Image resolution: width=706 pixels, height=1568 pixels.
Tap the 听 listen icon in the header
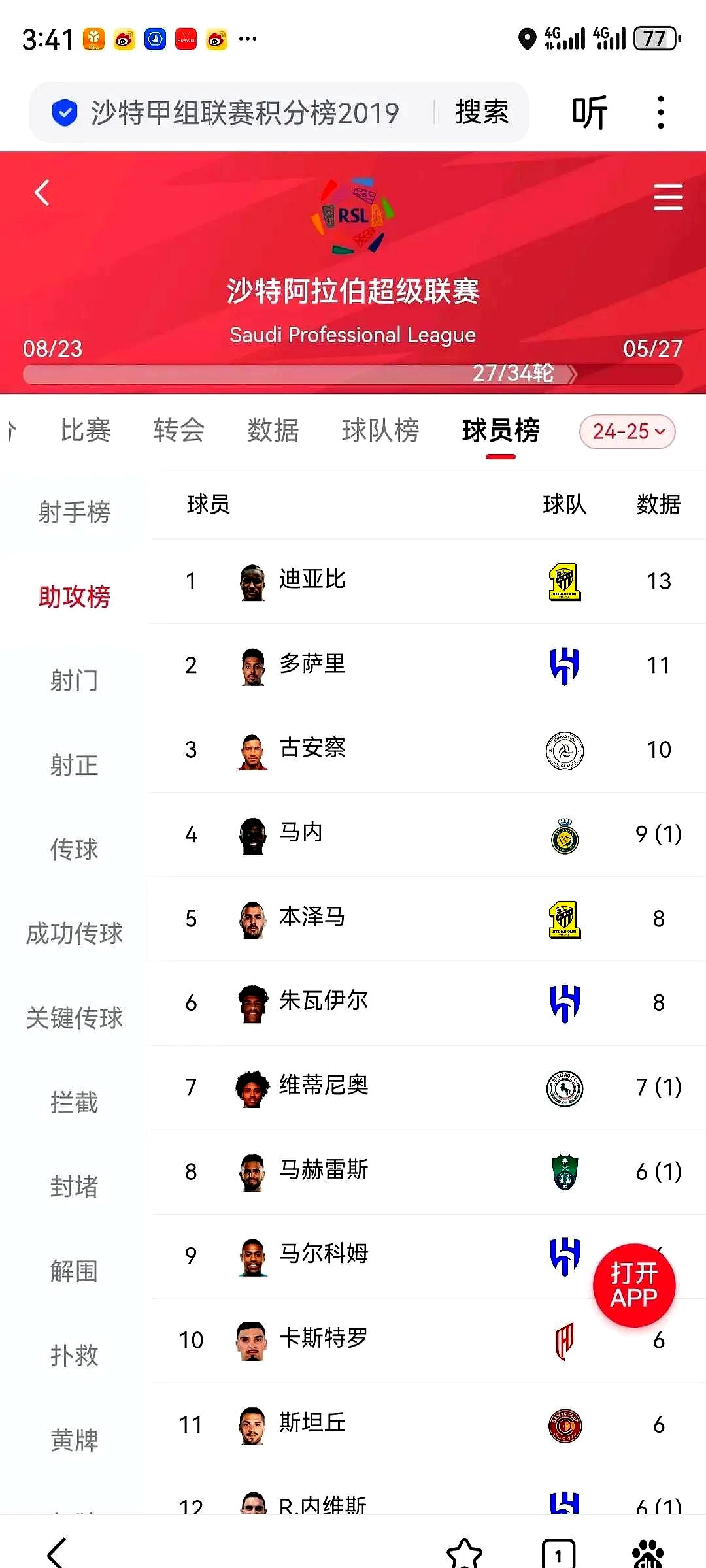pos(589,111)
